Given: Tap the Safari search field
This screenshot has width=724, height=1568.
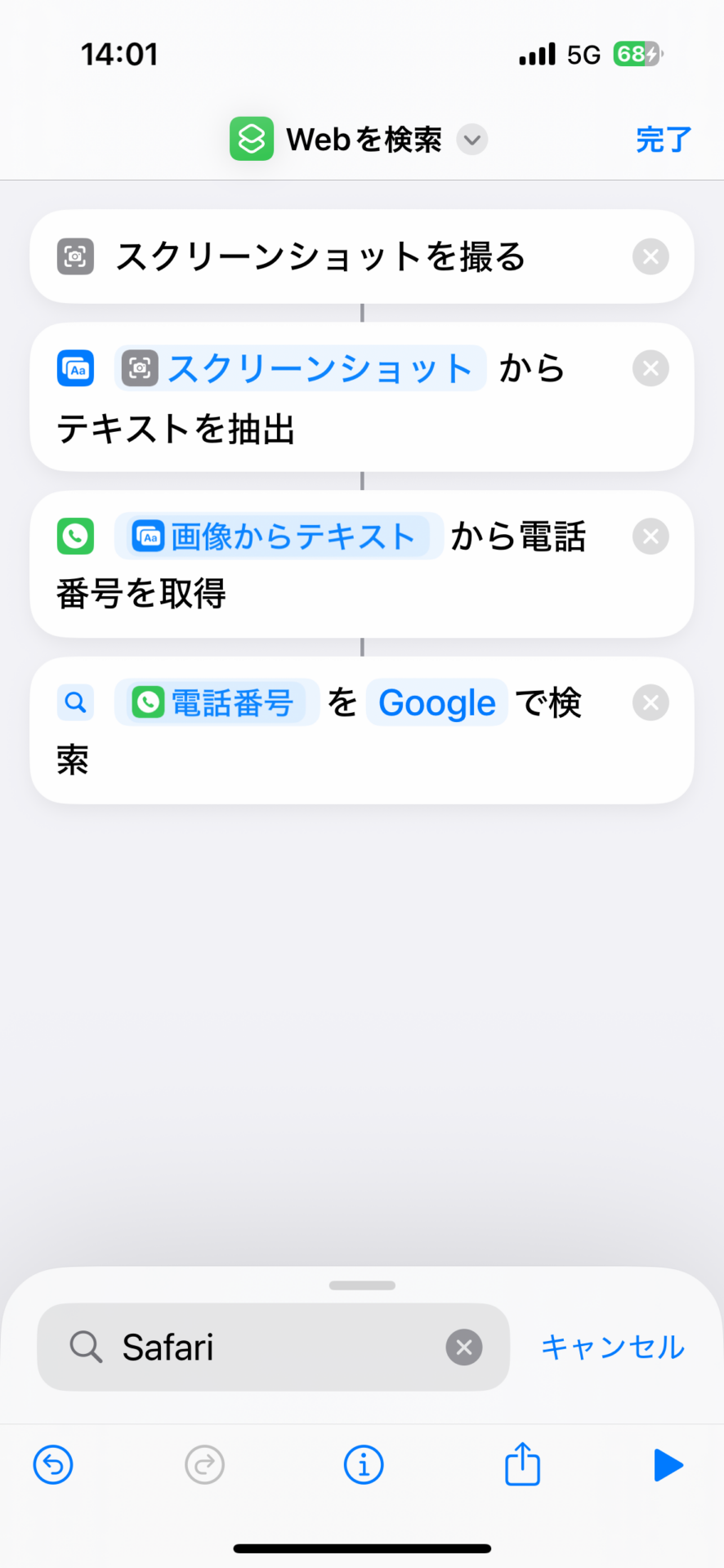Looking at the screenshot, I should click(273, 1347).
